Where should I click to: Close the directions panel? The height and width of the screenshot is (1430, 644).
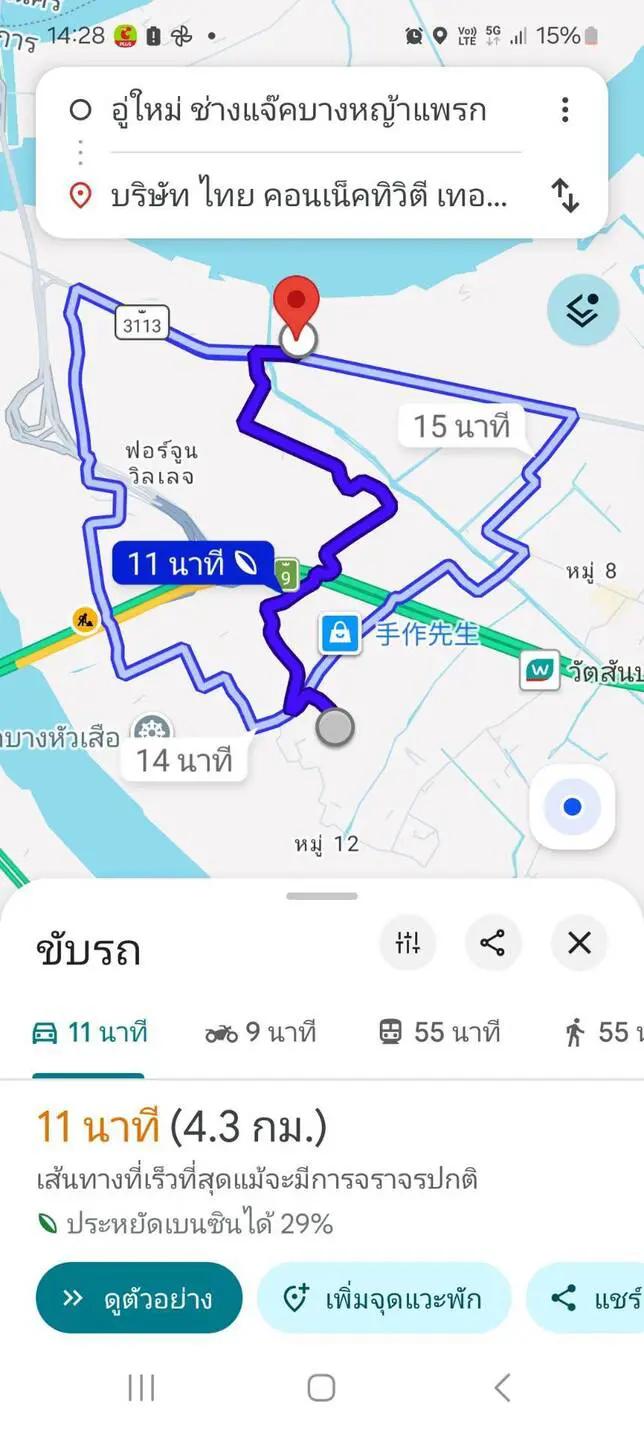click(579, 943)
